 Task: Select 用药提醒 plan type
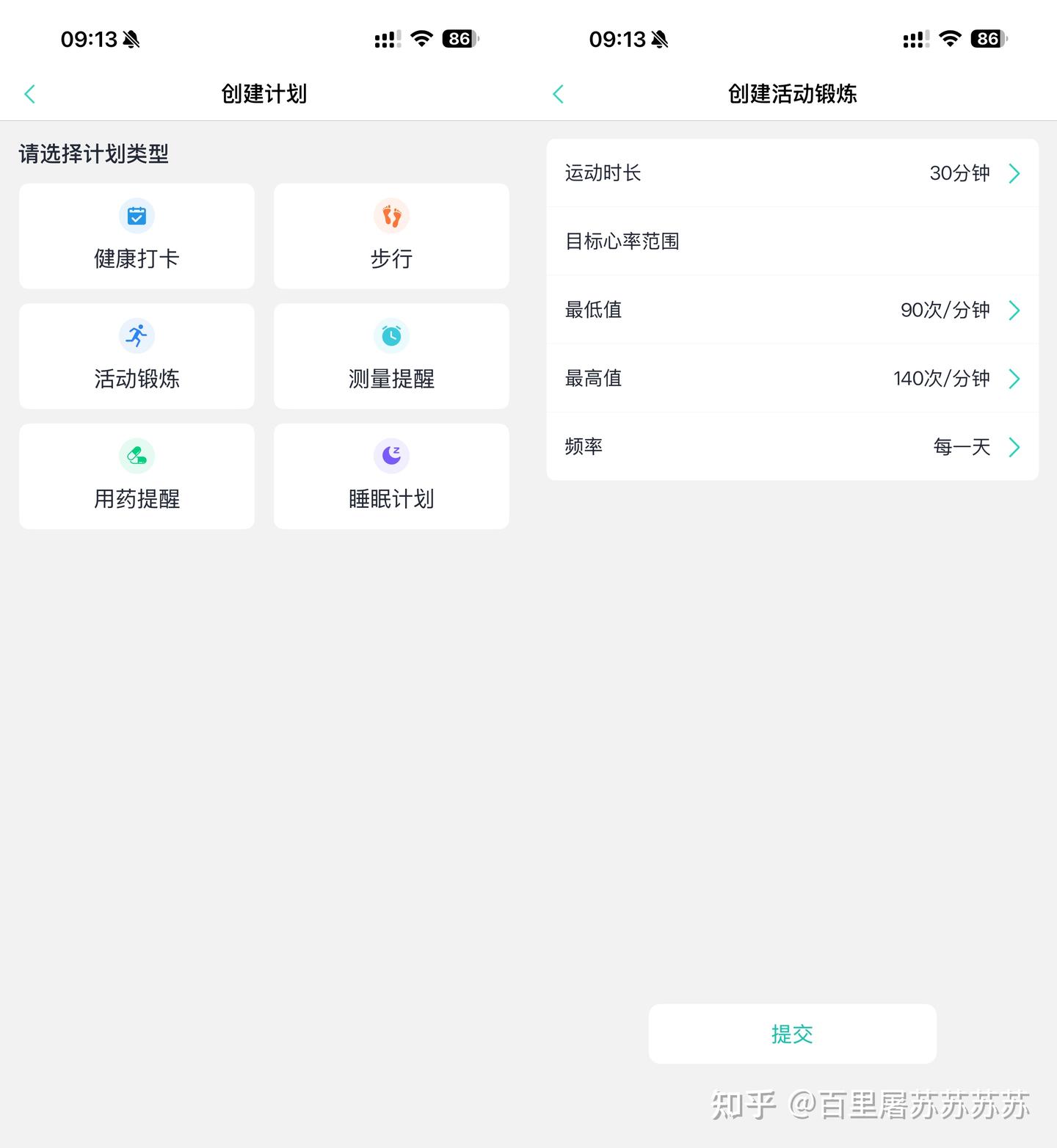pos(137,476)
